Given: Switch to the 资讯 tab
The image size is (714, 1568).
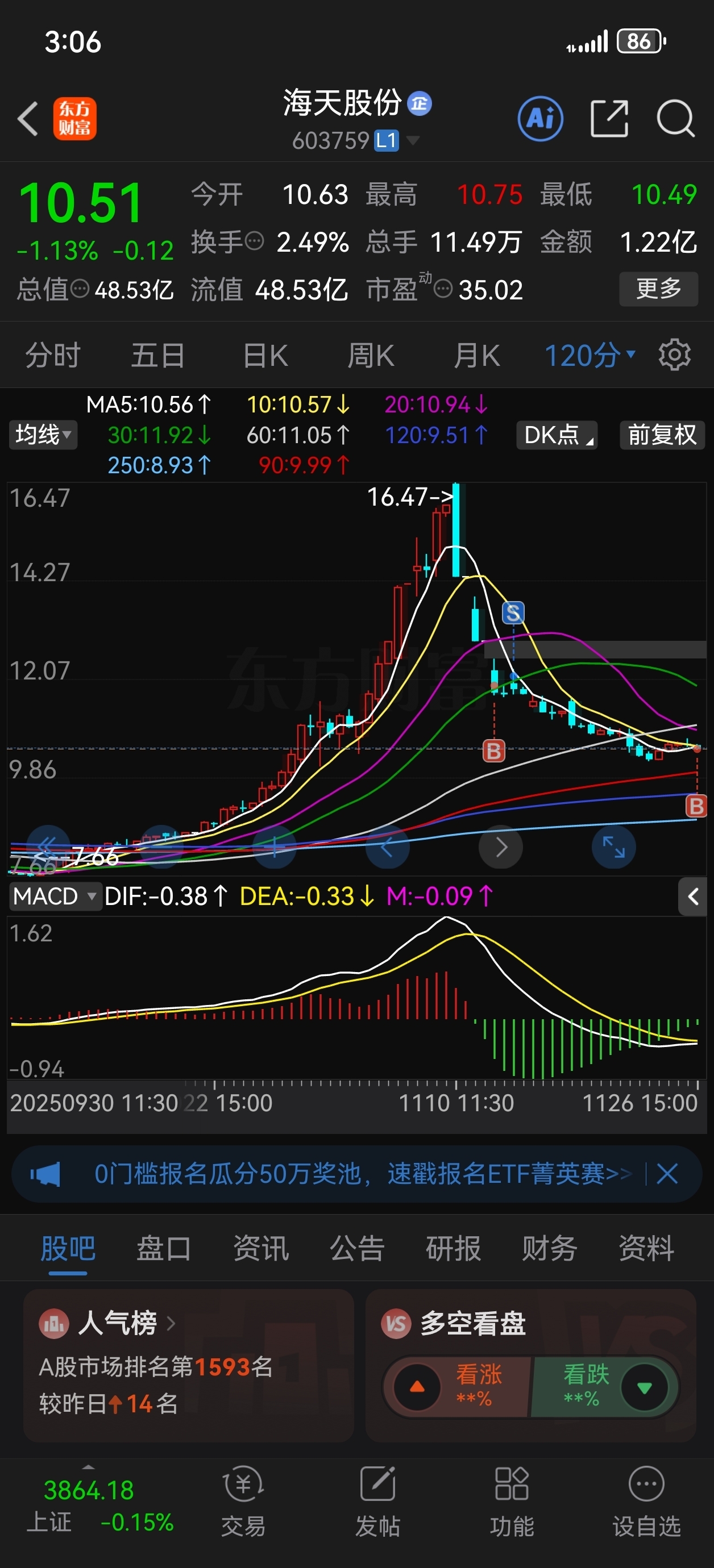Looking at the screenshot, I should [x=261, y=1249].
